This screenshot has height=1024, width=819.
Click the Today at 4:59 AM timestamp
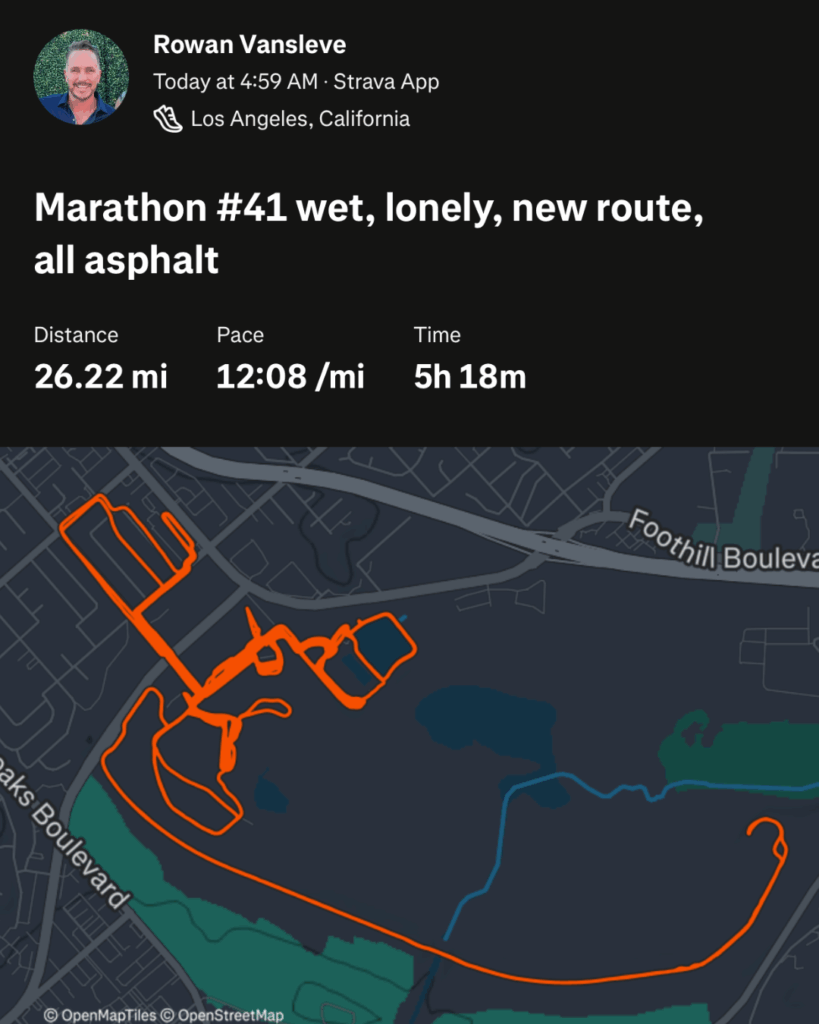[x=236, y=82]
